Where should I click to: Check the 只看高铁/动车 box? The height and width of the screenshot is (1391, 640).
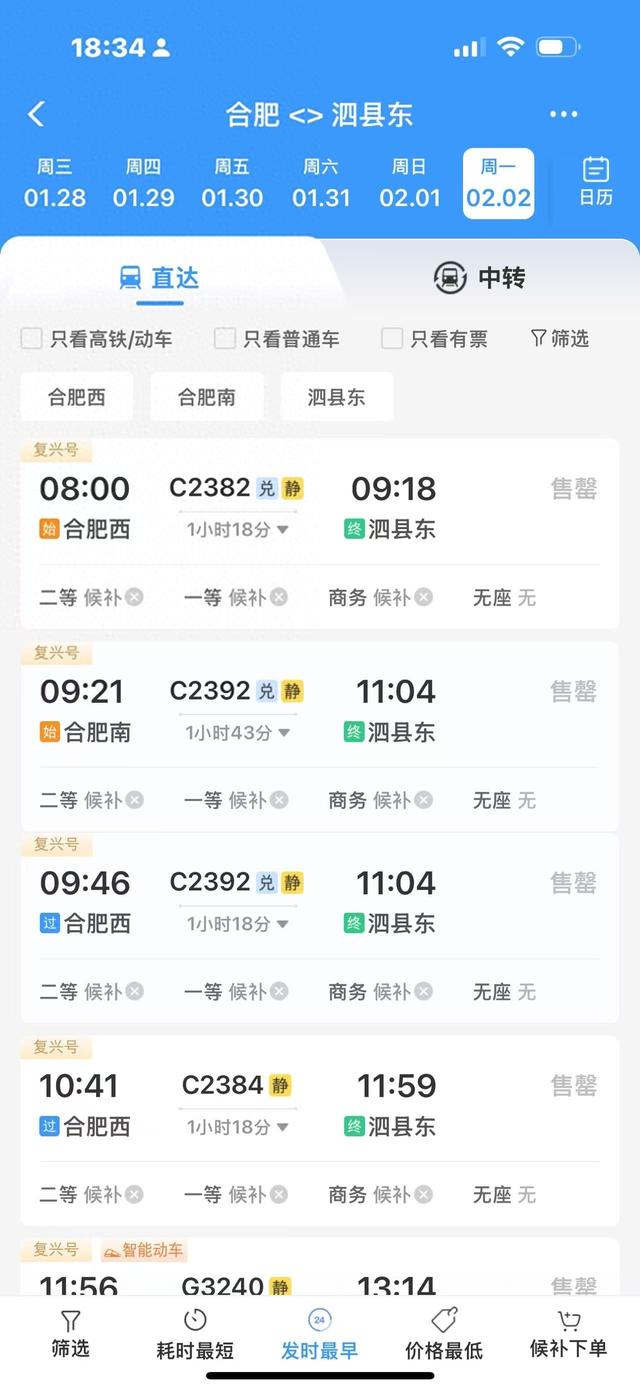click(32, 339)
